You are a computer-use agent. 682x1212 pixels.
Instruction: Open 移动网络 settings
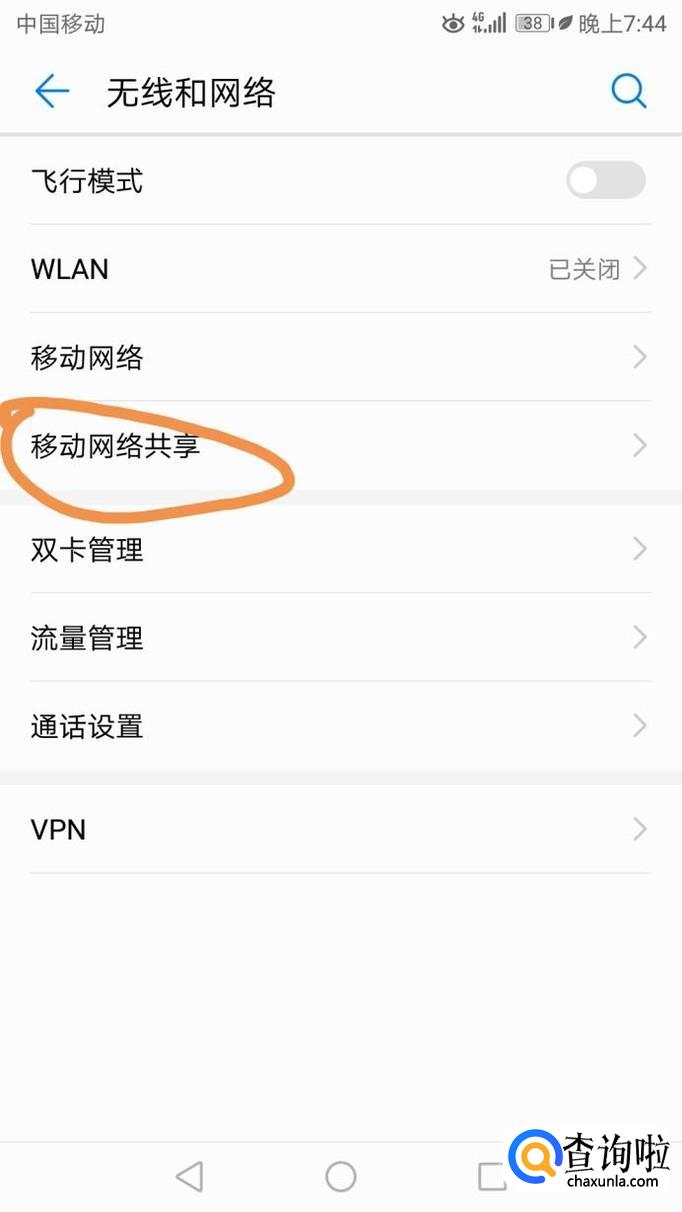[341, 357]
